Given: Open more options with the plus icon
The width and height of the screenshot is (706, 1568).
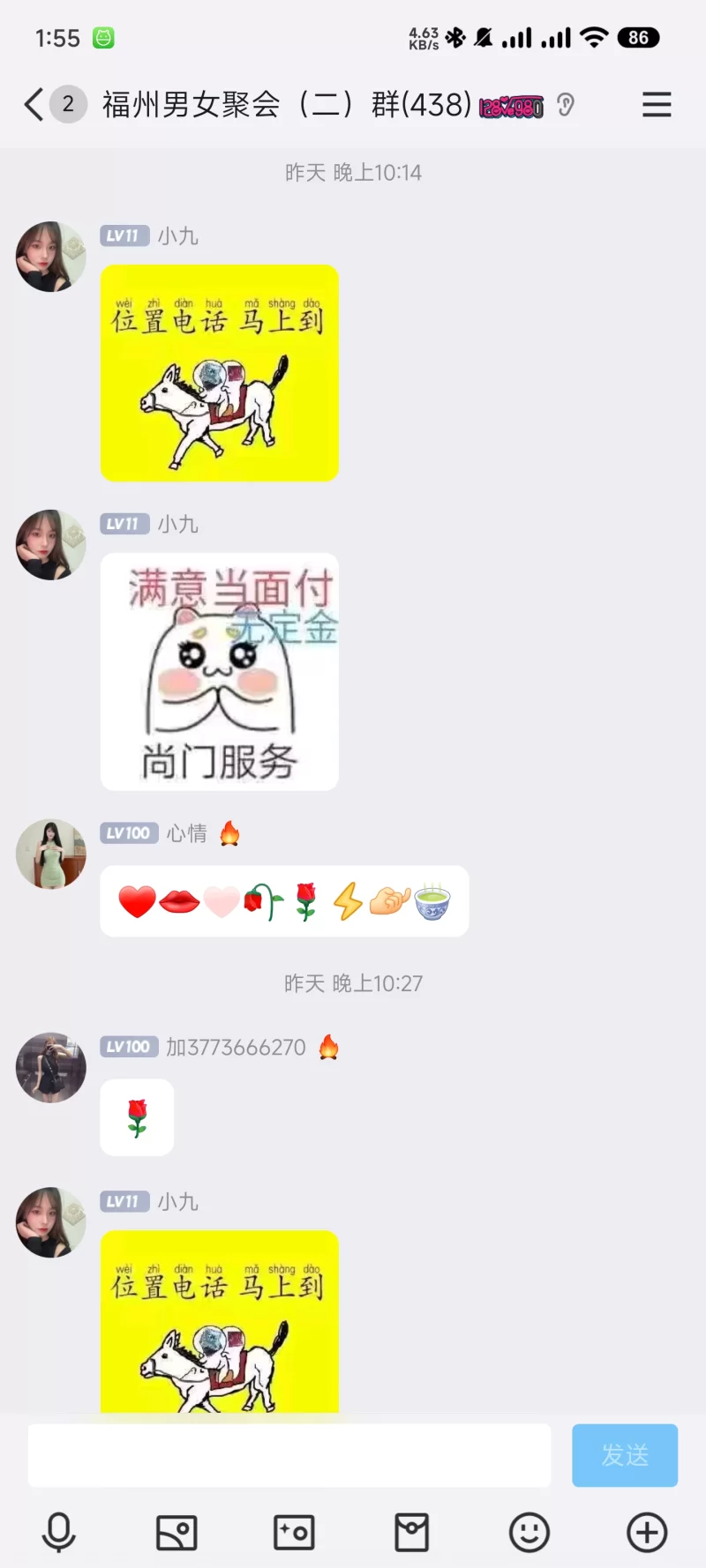Looking at the screenshot, I should [647, 1533].
